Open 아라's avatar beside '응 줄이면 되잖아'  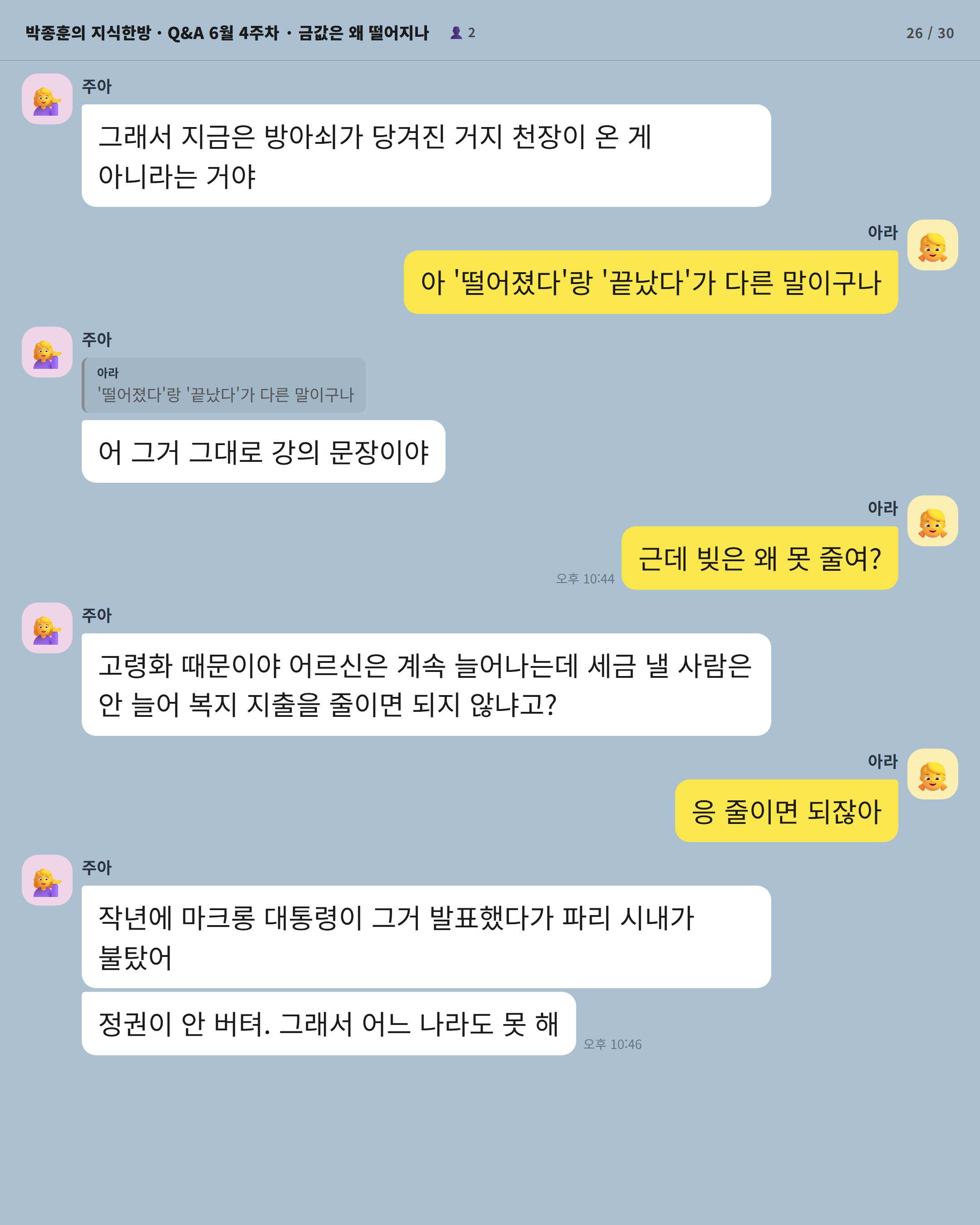click(932, 774)
